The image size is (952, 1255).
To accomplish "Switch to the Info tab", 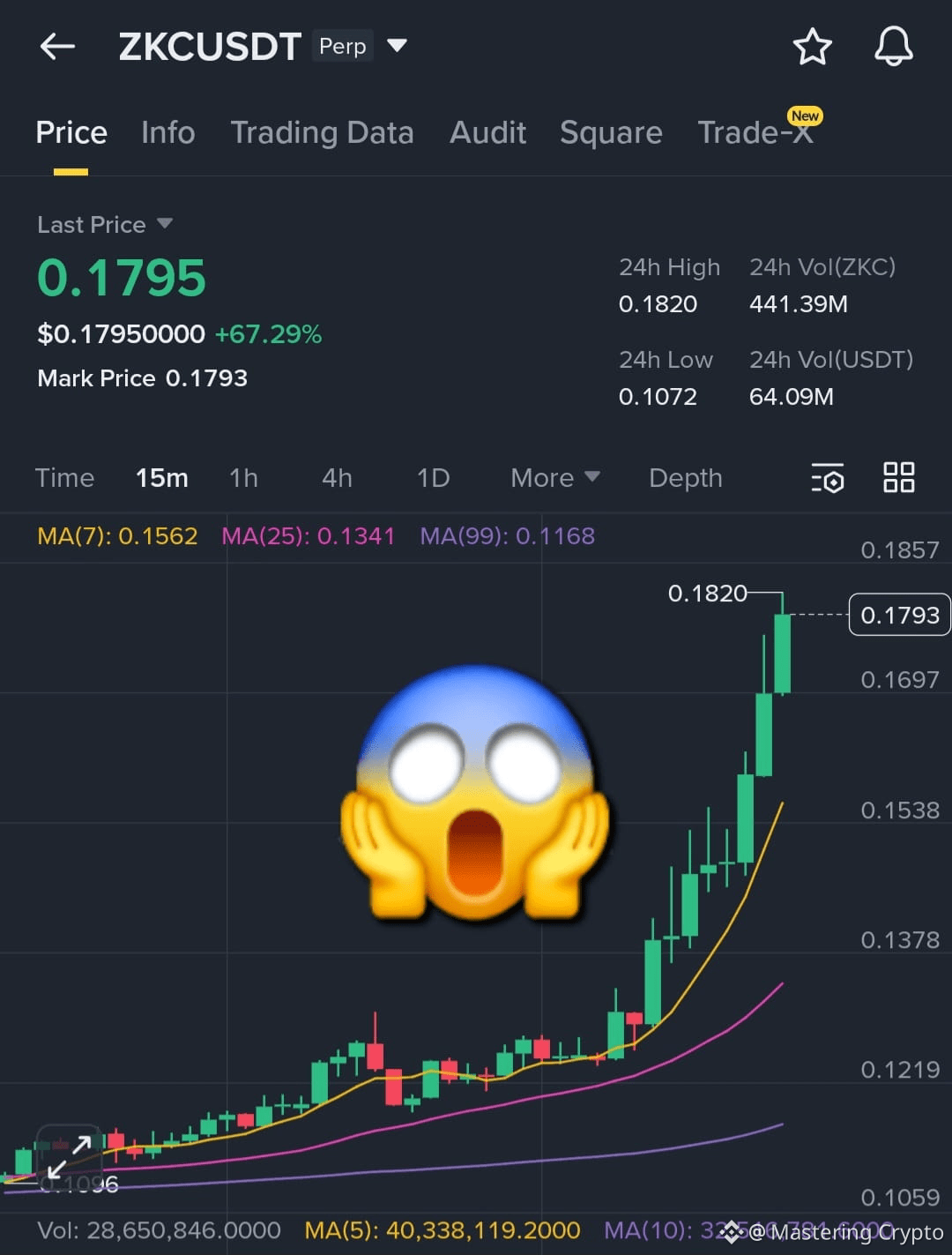I will pos(167,132).
